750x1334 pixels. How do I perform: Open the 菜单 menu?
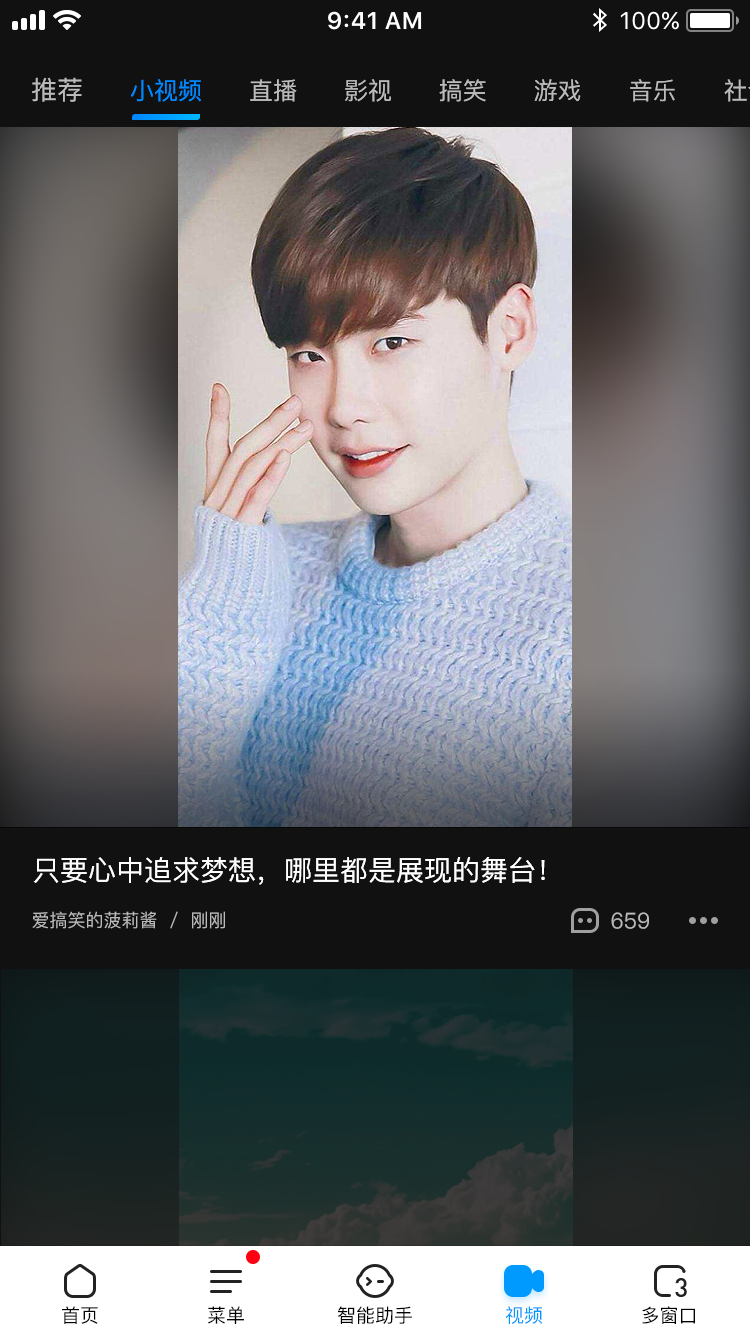pos(226,1292)
